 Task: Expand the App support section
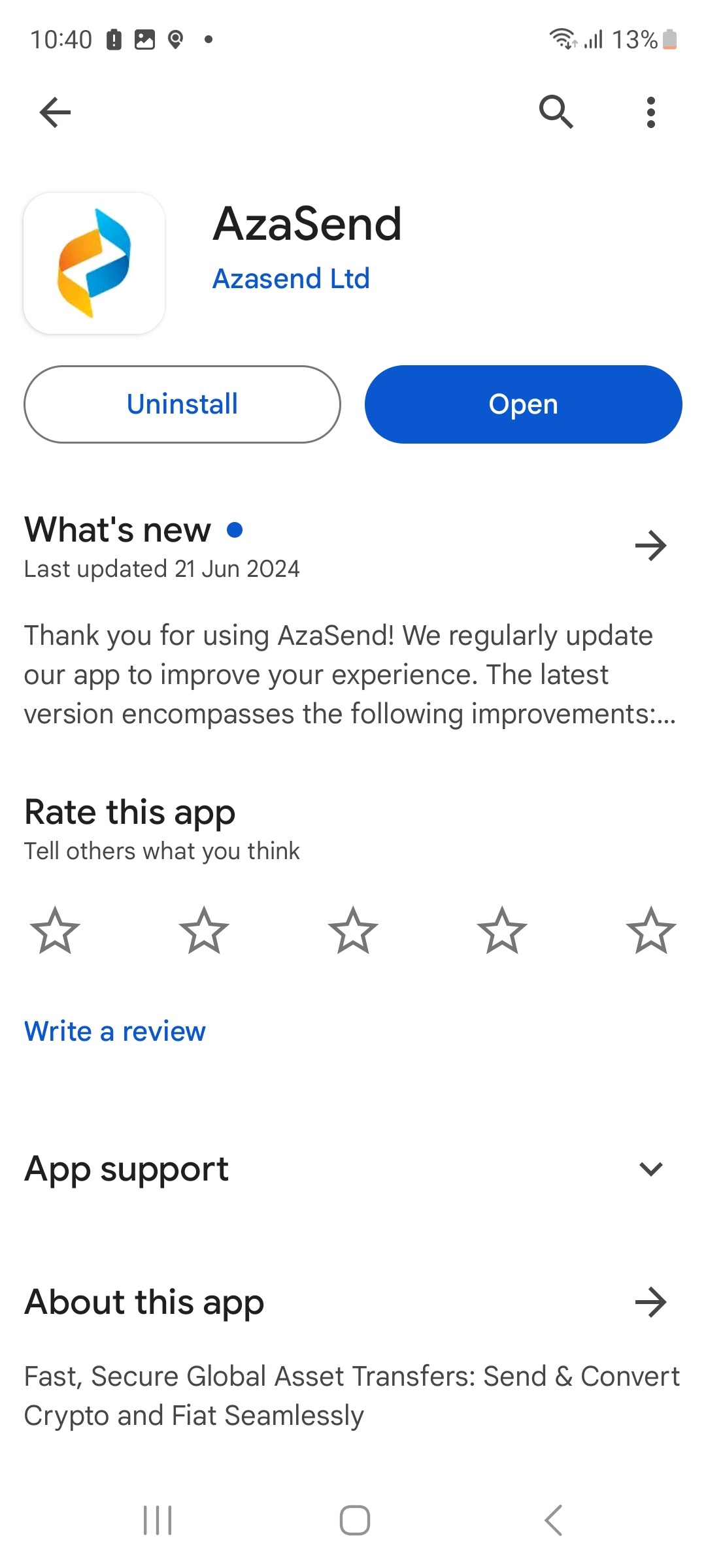click(650, 1169)
